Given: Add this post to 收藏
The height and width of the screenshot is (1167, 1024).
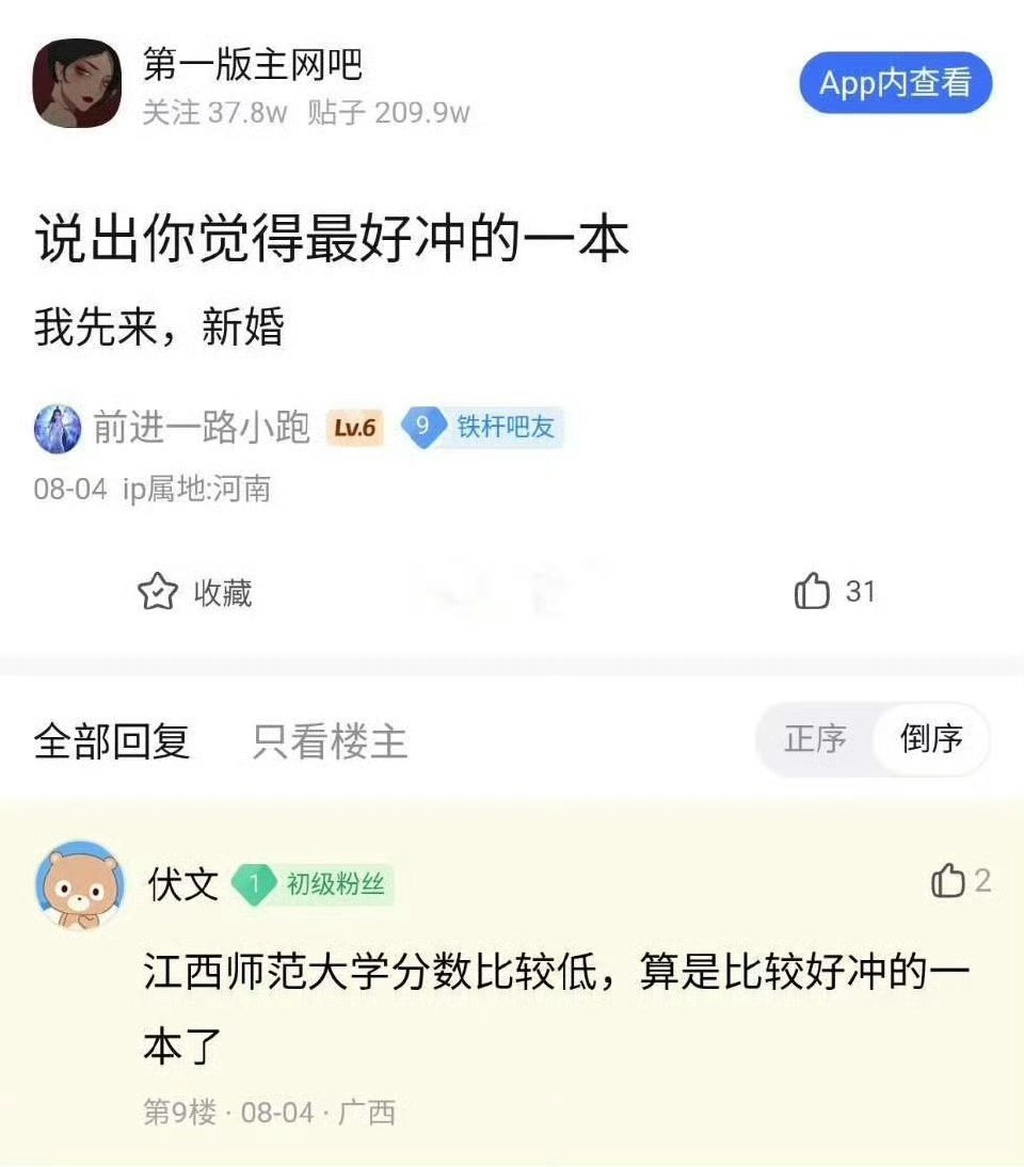Looking at the screenshot, I should (x=195, y=592).
